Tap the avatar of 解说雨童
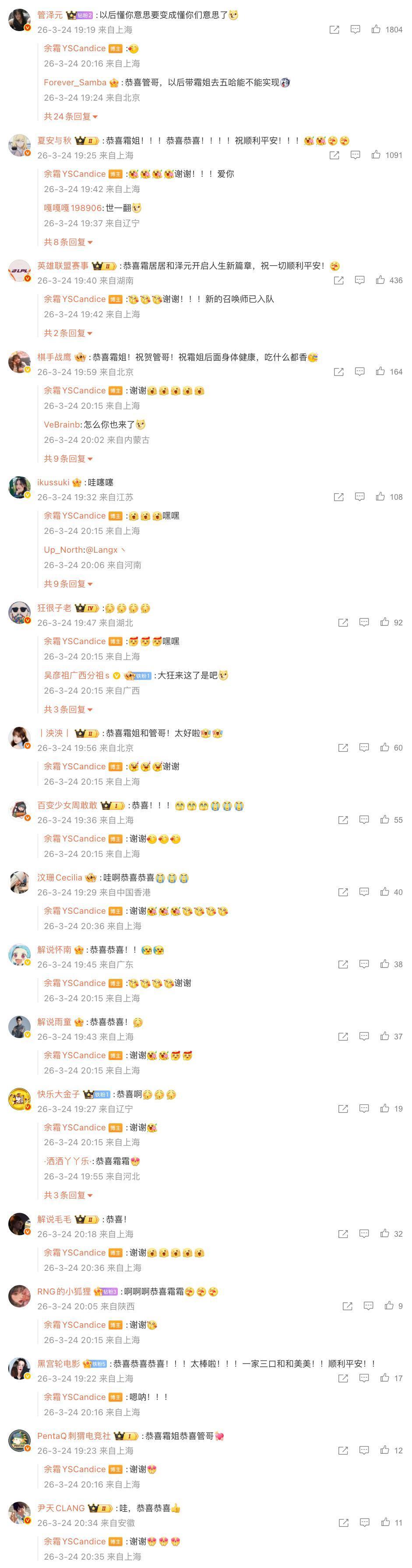Screen dimensions: 412x1568 19,1028
